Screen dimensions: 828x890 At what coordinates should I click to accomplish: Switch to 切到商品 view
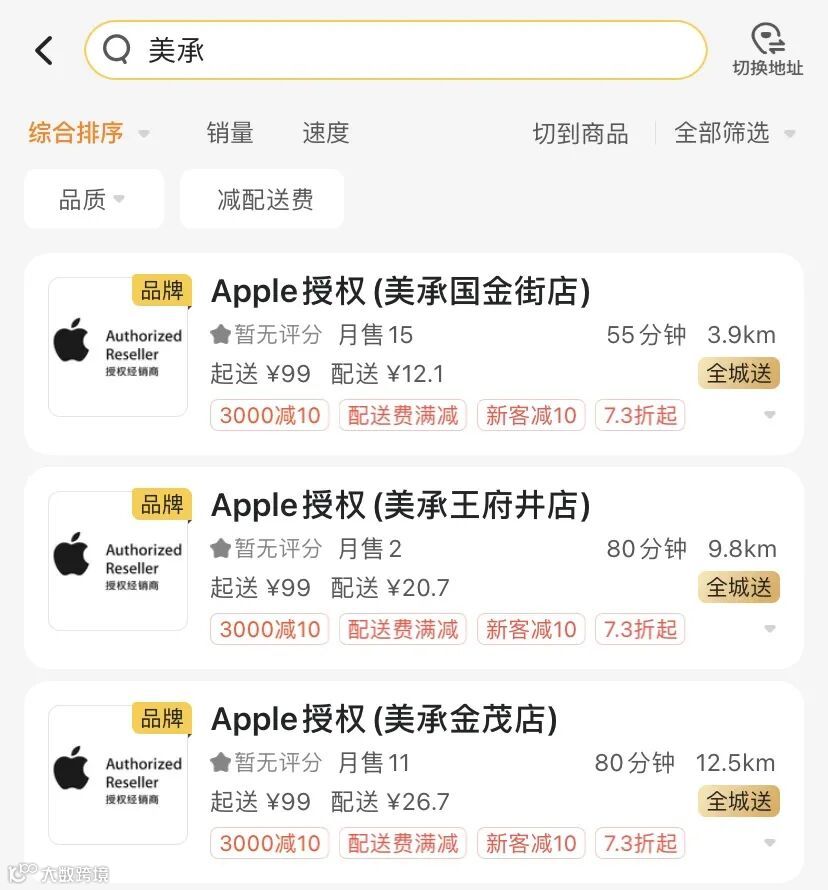(580, 134)
